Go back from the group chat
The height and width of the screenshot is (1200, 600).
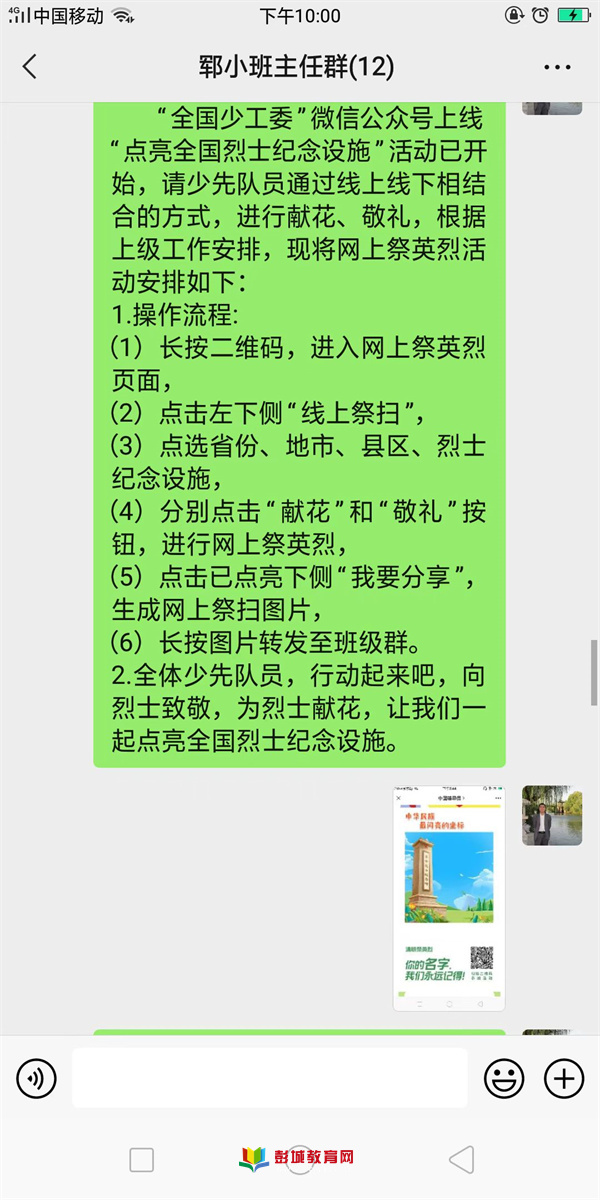pyautogui.click(x=29, y=67)
